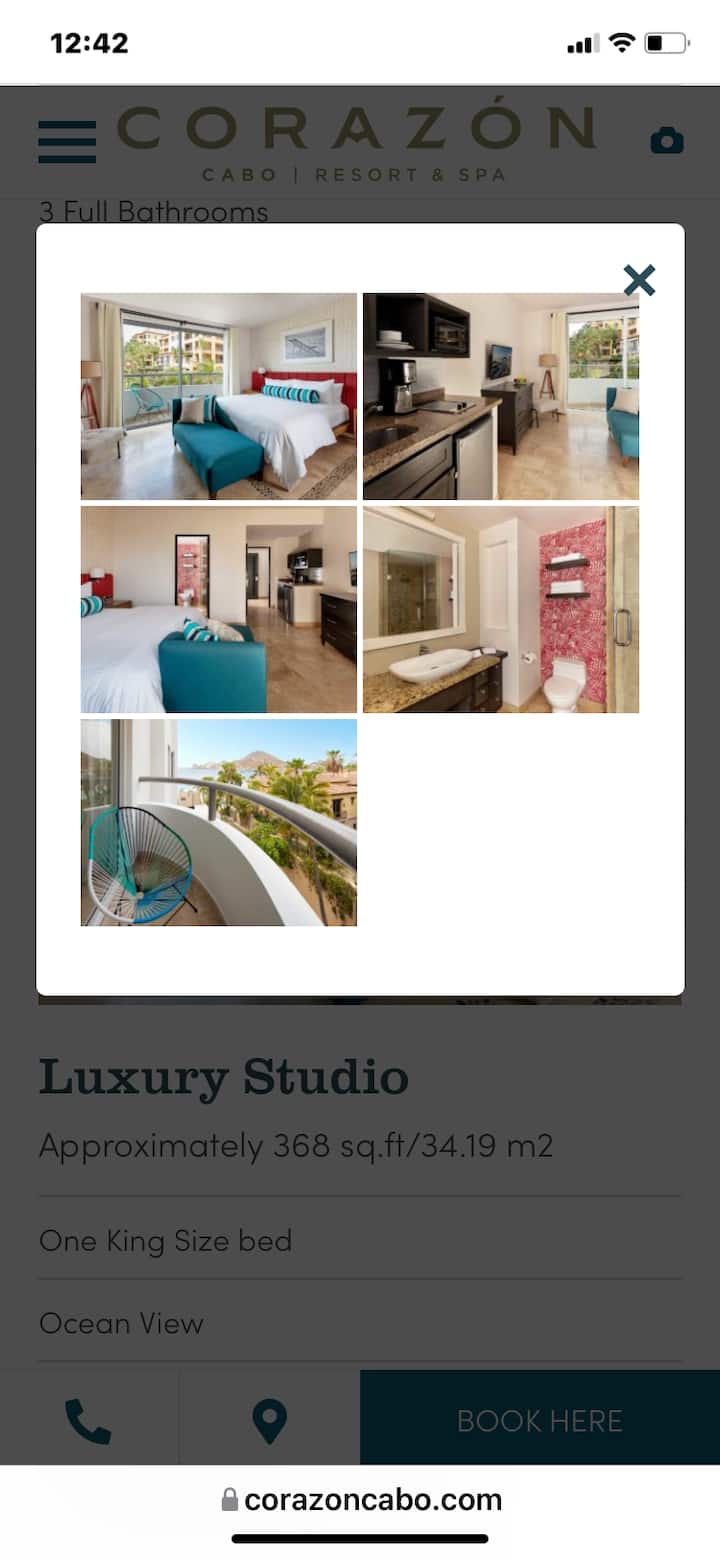Open the kitchenette photo with coffee maker
The image size is (720, 1559).
coord(500,396)
